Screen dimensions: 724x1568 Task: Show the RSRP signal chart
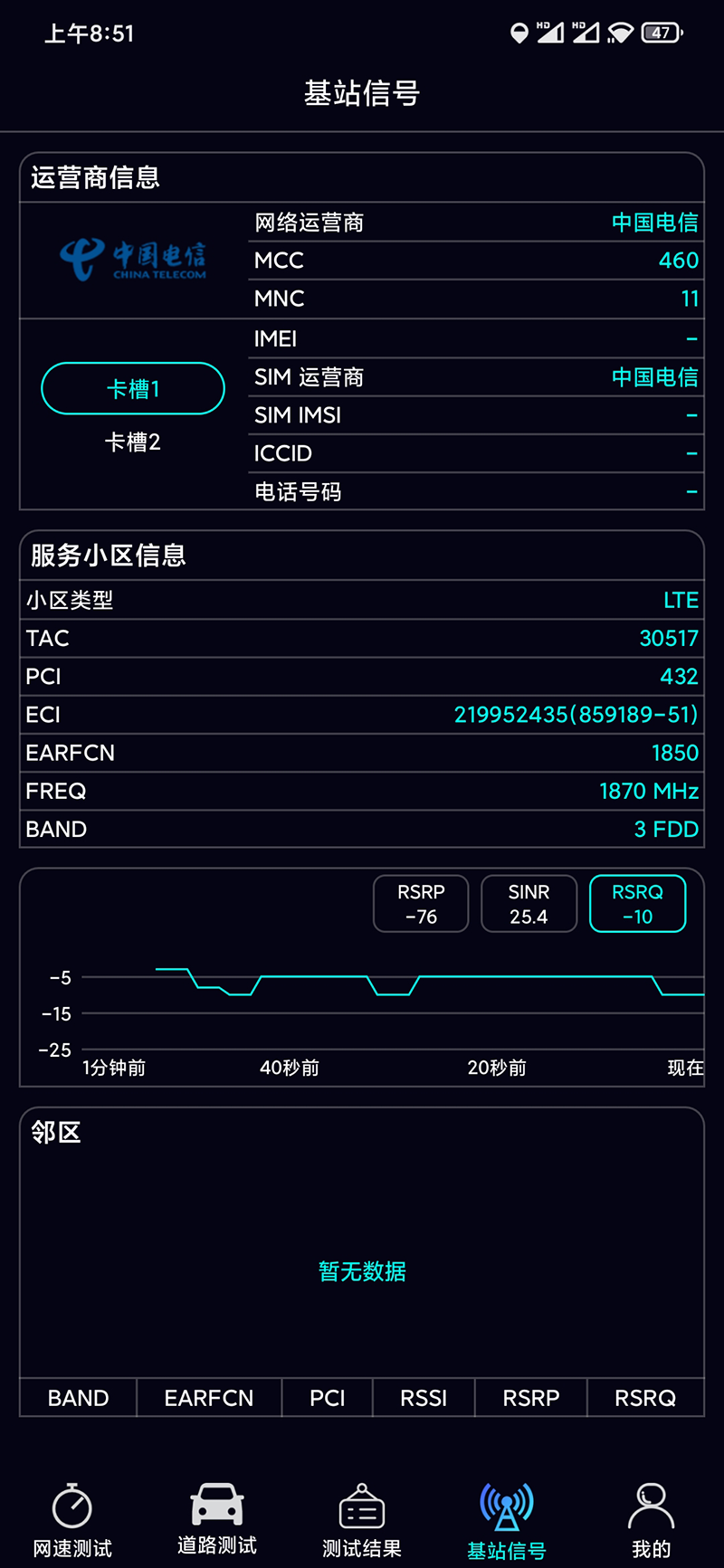coord(421,903)
